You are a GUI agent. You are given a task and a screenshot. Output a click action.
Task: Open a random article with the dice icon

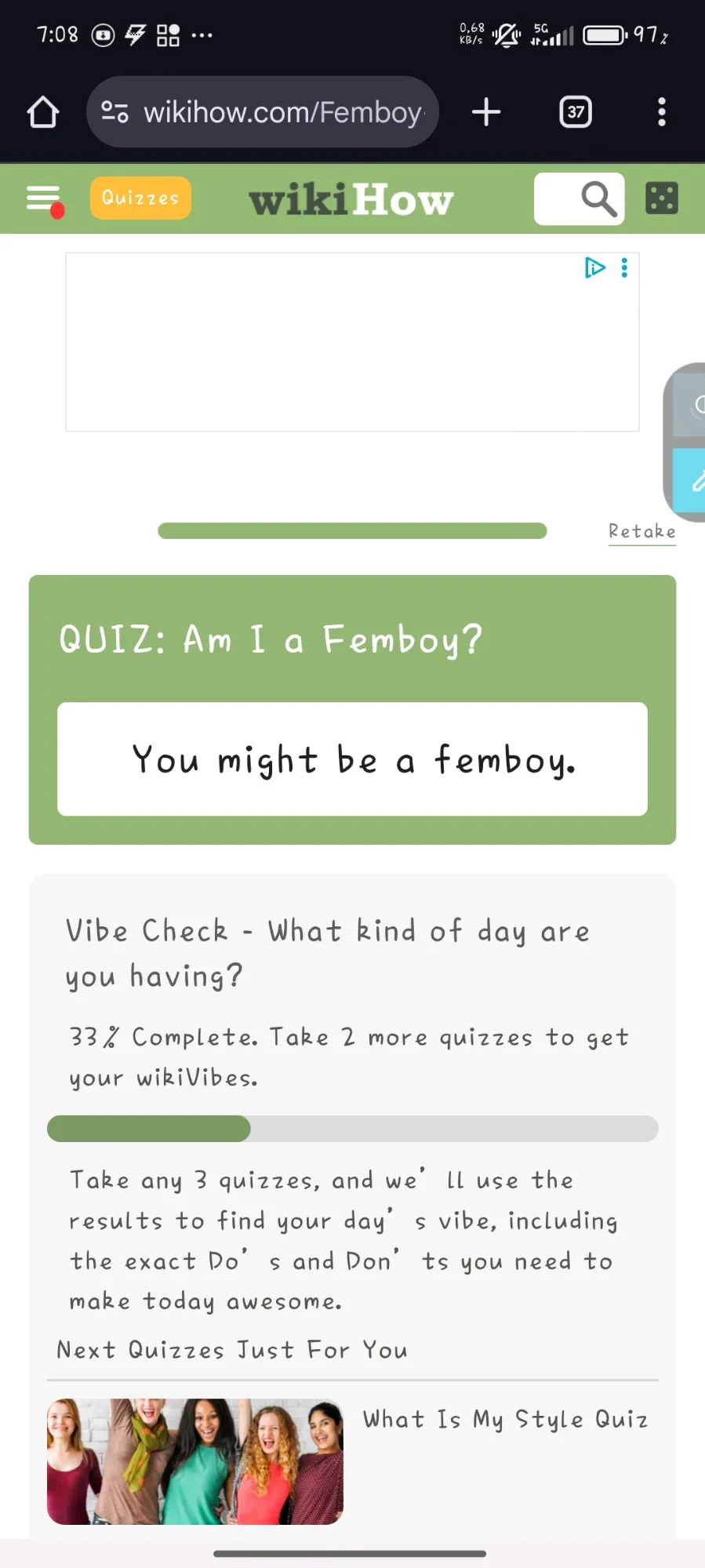click(662, 198)
